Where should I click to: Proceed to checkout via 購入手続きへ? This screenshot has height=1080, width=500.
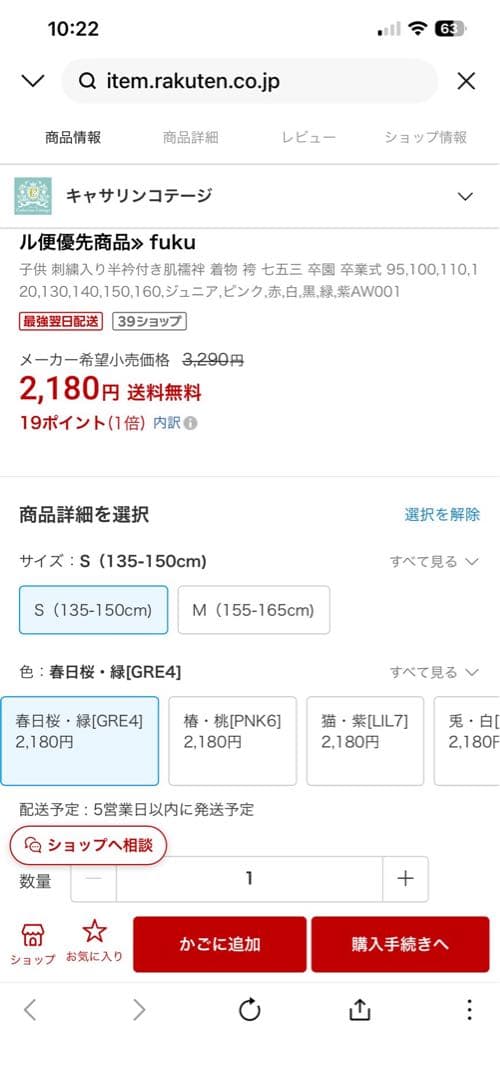tap(400, 944)
